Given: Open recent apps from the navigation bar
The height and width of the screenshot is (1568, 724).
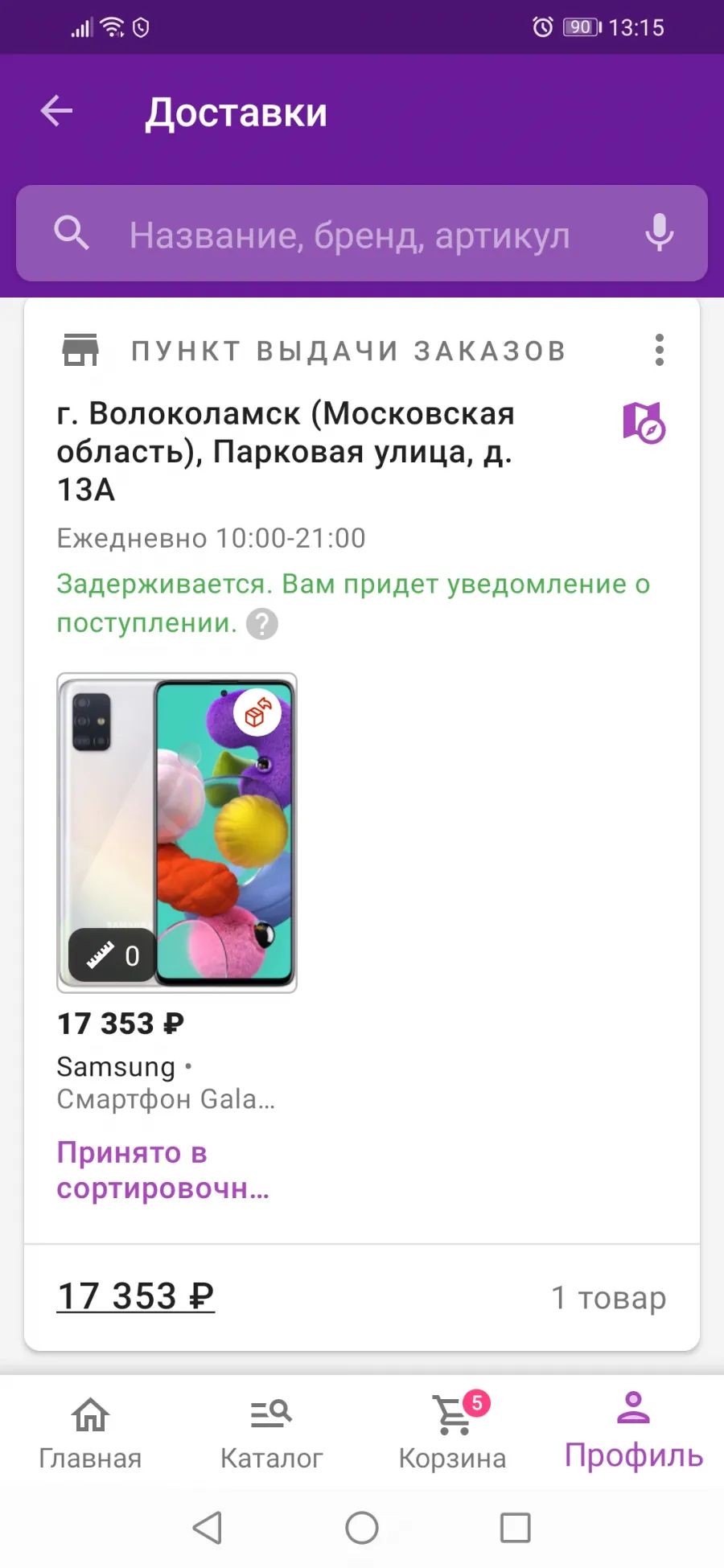Looking at the screenshot, I should (515, 1528).
